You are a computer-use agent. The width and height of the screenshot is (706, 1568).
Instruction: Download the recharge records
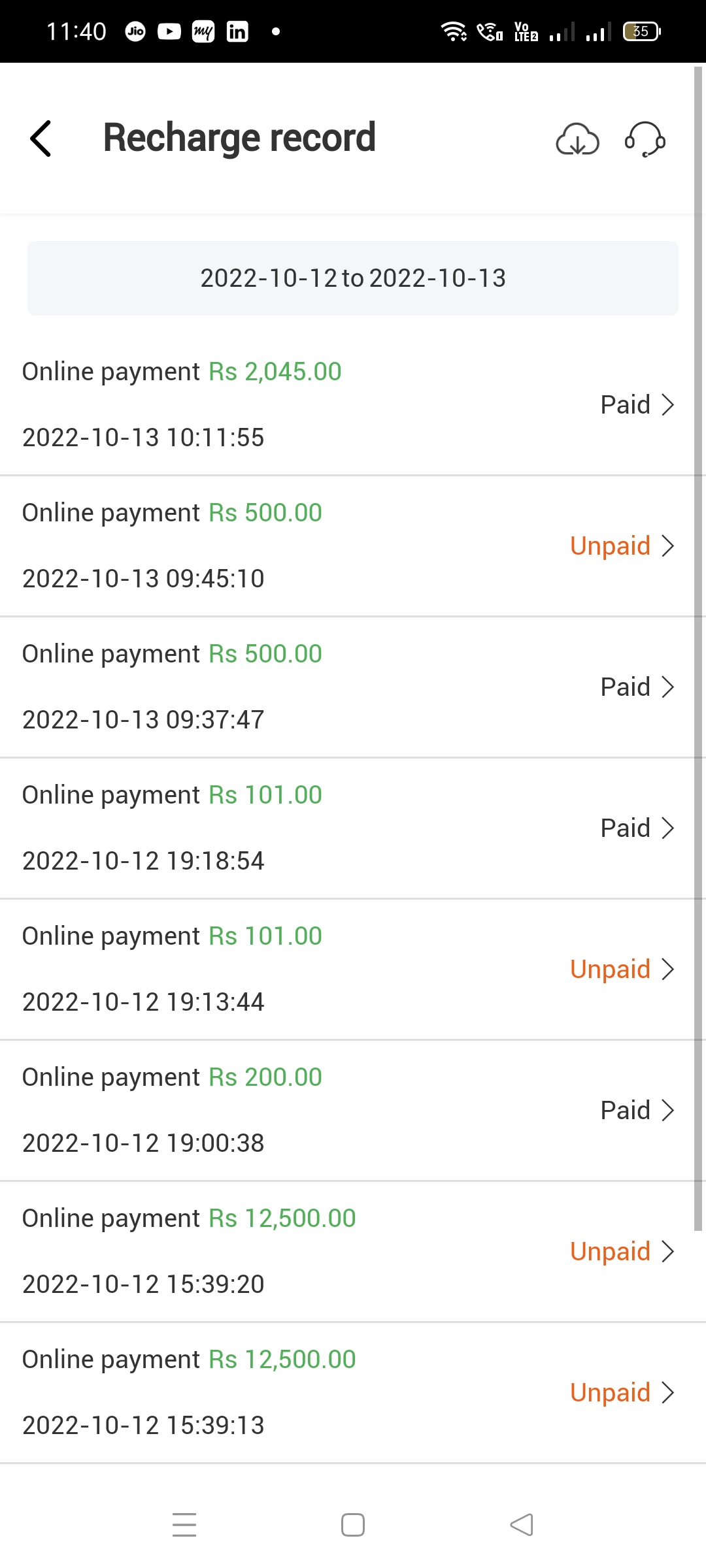pos(577,139)
